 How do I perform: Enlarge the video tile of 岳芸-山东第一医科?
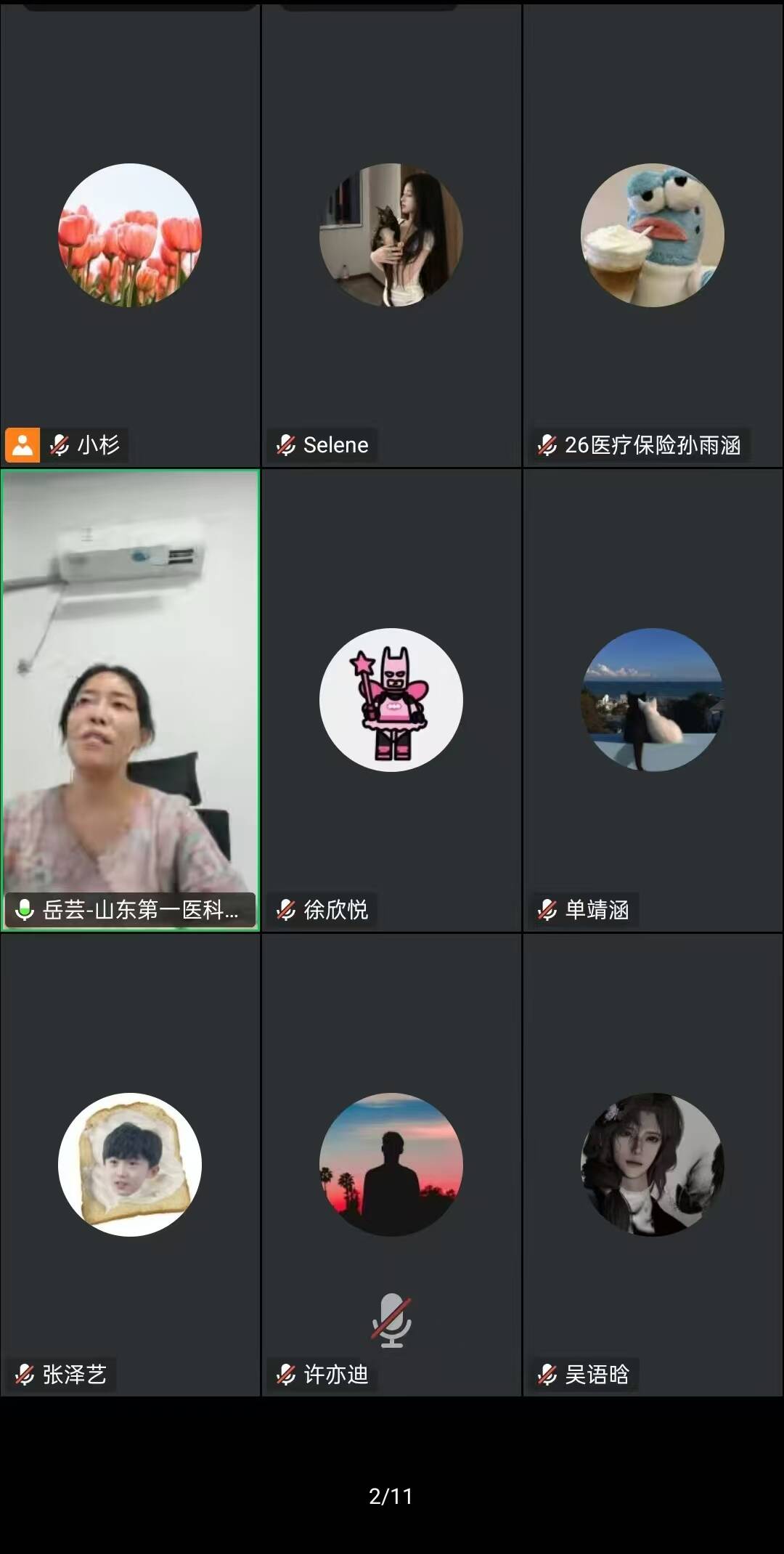coord(130,700)
